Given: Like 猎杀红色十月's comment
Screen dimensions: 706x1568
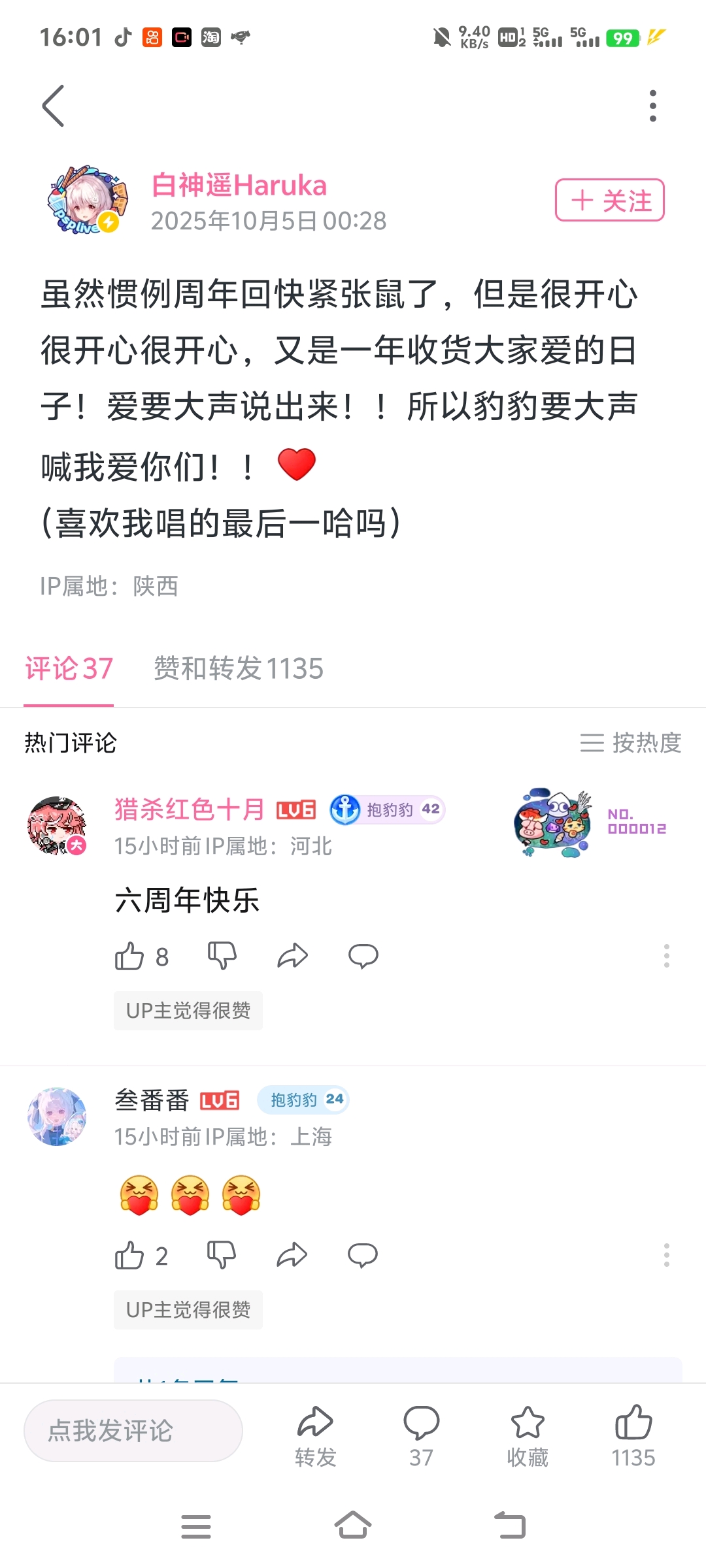Looking at the screenshot, I should point(129,956).
